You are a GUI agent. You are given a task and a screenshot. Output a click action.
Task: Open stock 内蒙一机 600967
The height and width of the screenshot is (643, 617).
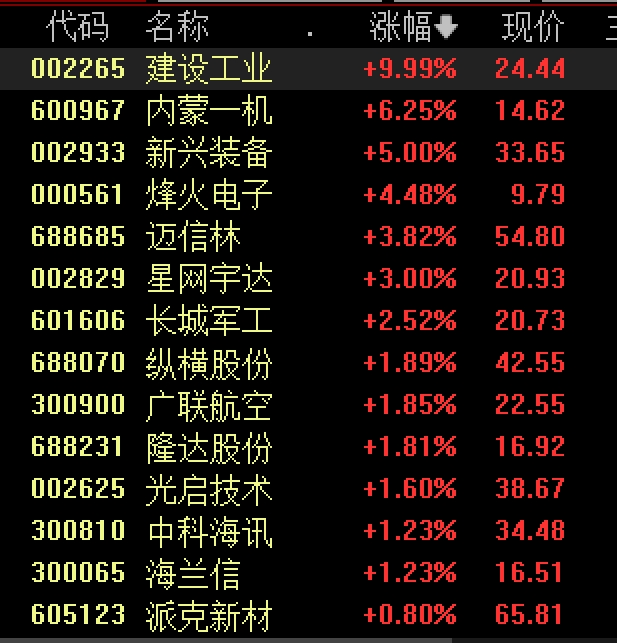(208, 111)
